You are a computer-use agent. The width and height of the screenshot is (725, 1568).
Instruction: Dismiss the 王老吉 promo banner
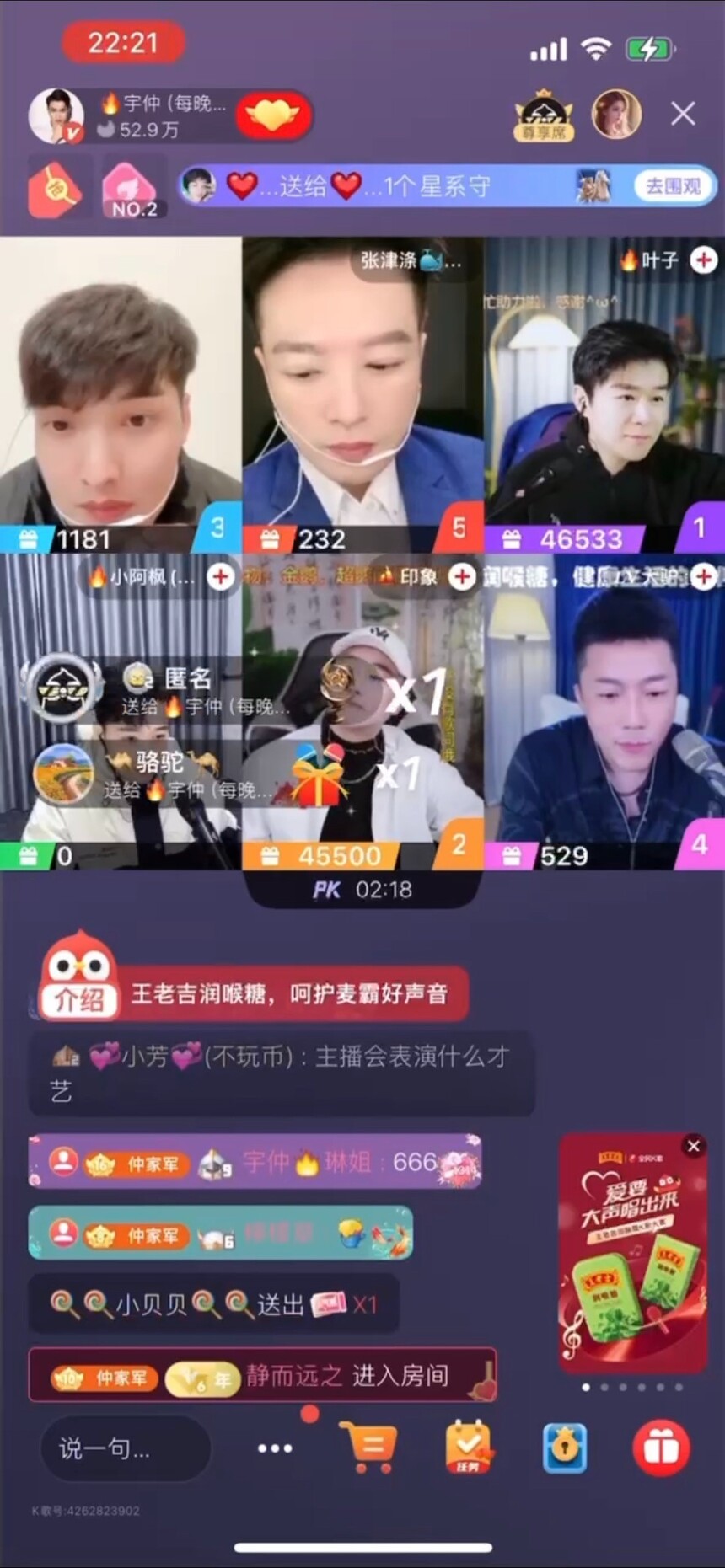[x=694, y=1146]
